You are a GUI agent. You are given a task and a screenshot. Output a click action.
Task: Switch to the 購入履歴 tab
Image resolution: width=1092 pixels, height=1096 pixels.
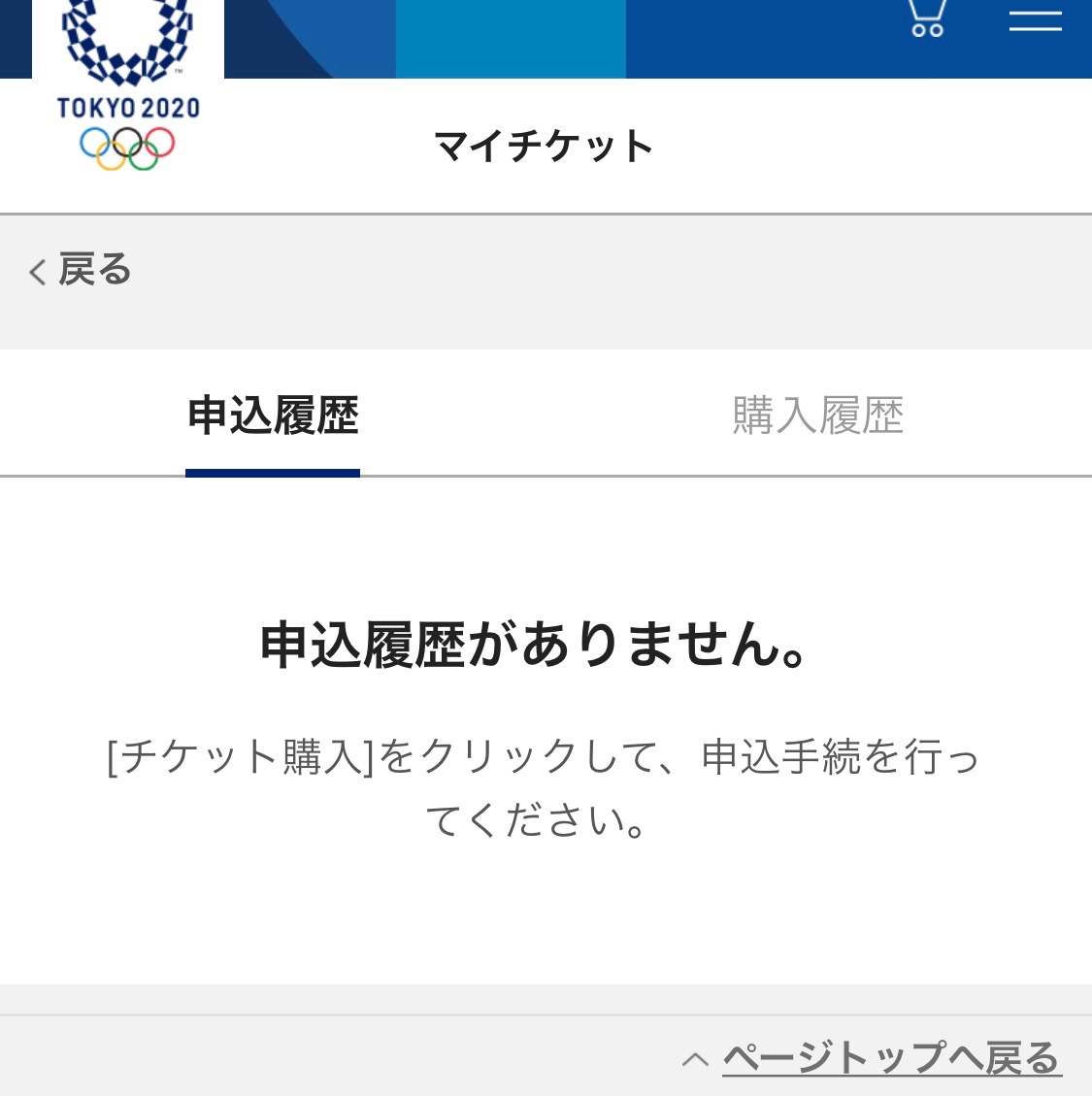(817, 415)
